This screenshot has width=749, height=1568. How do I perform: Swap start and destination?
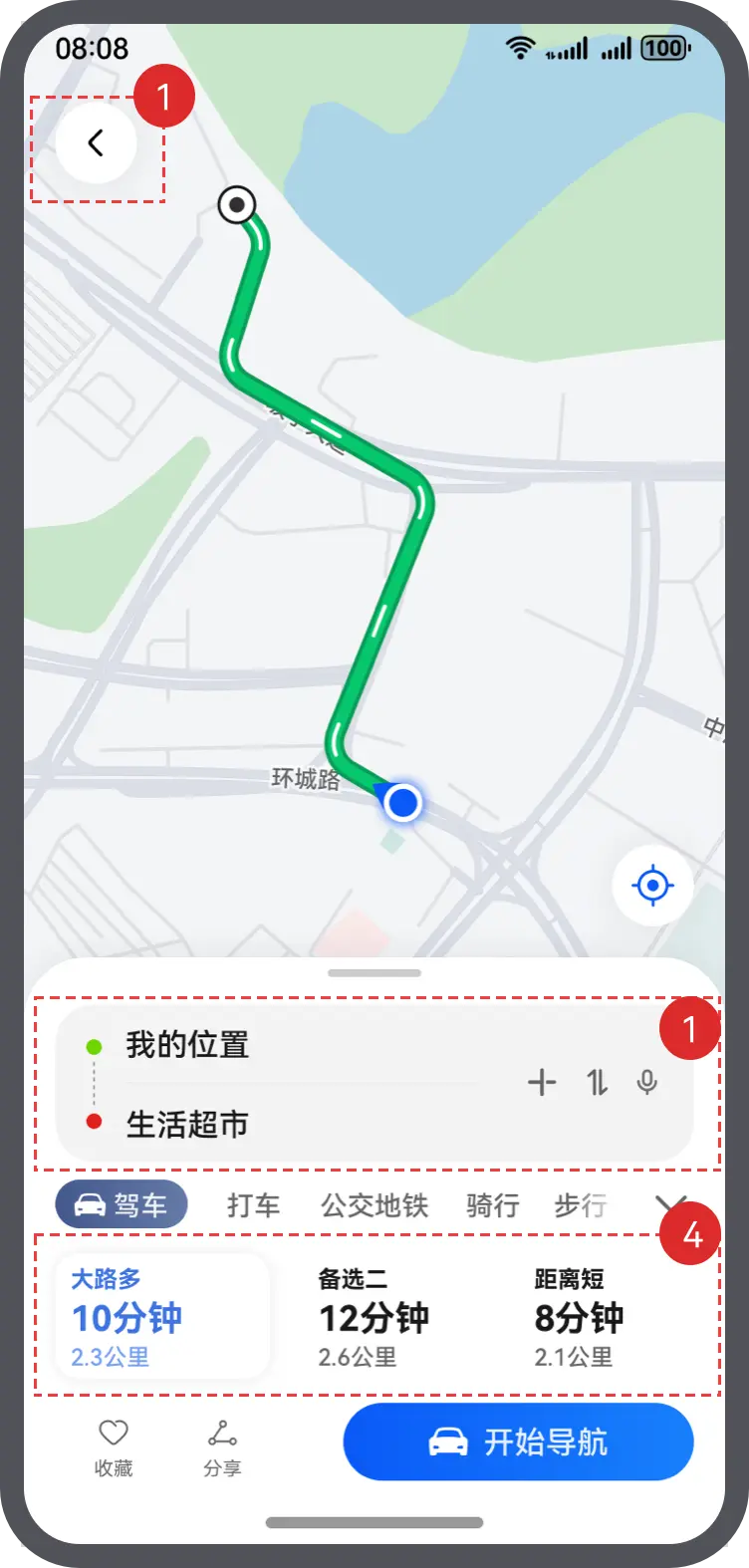(x=597, y=1082)
